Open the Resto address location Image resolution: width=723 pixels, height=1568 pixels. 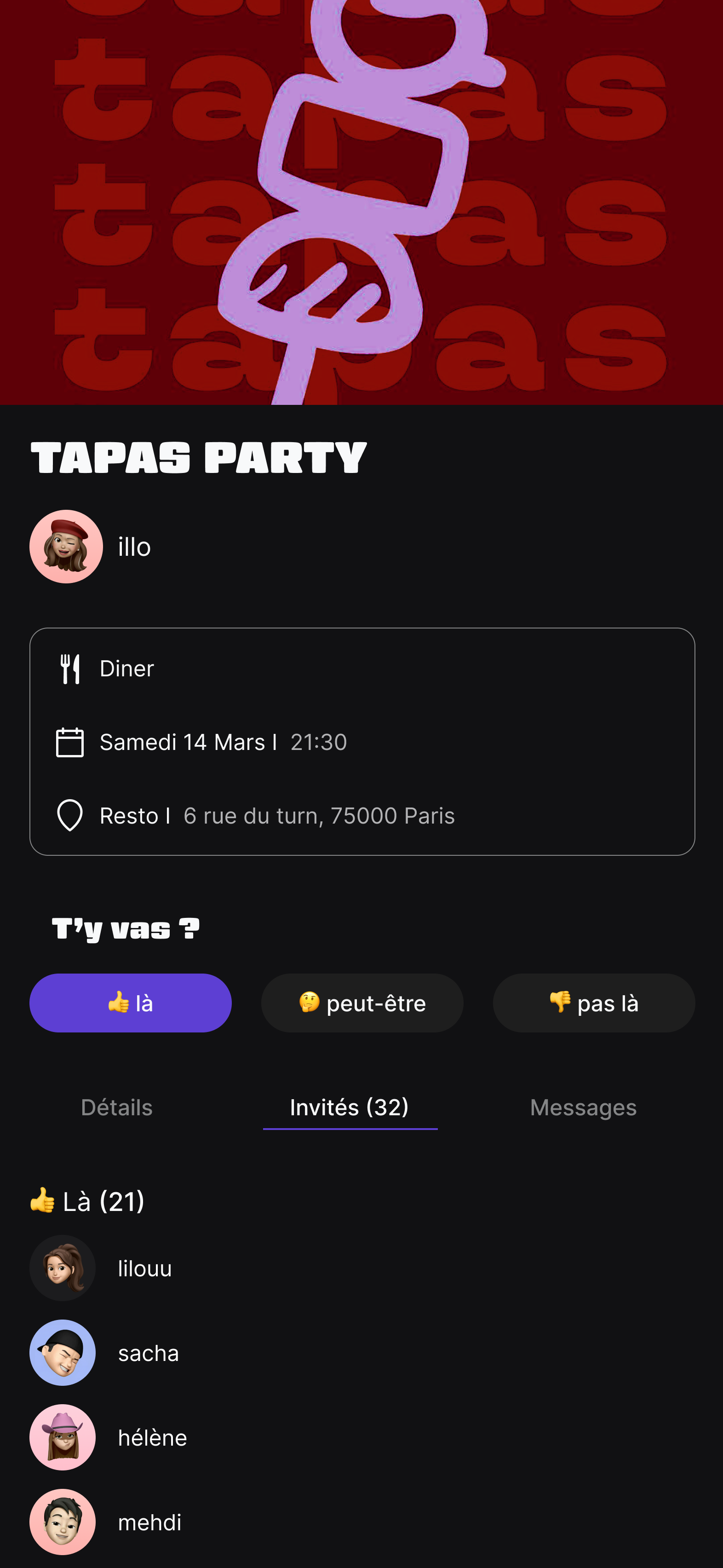(277, 816)
